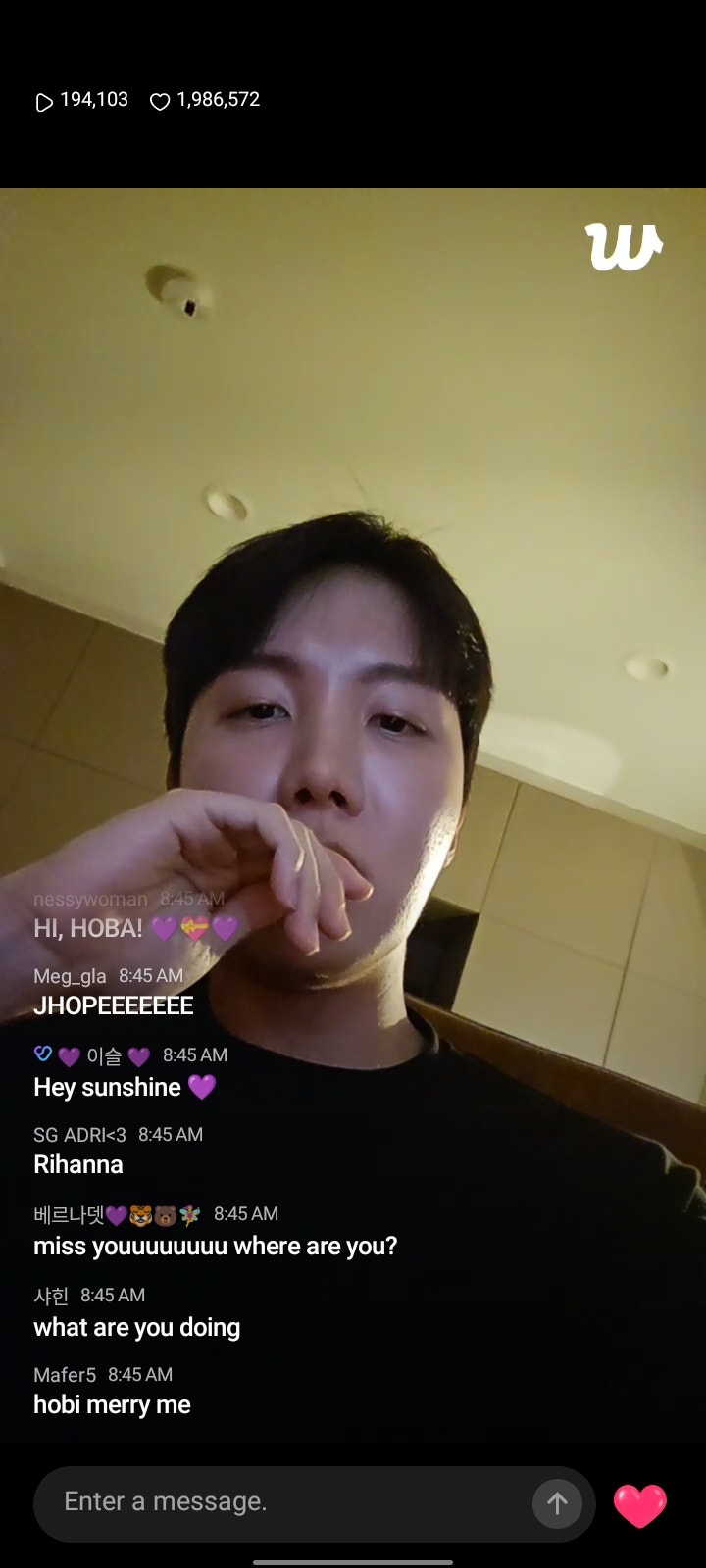
Task: Tap 샤힌's what are you doing message
Action: (137, 1327)
